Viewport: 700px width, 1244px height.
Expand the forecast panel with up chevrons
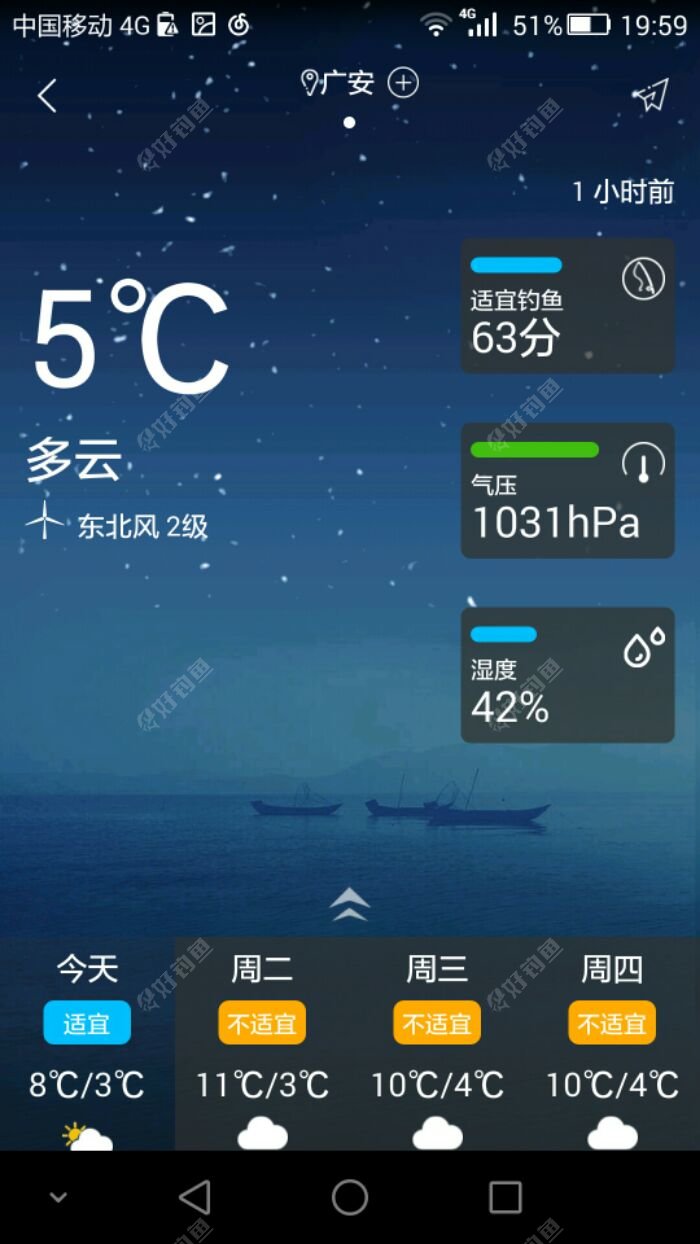349,904
